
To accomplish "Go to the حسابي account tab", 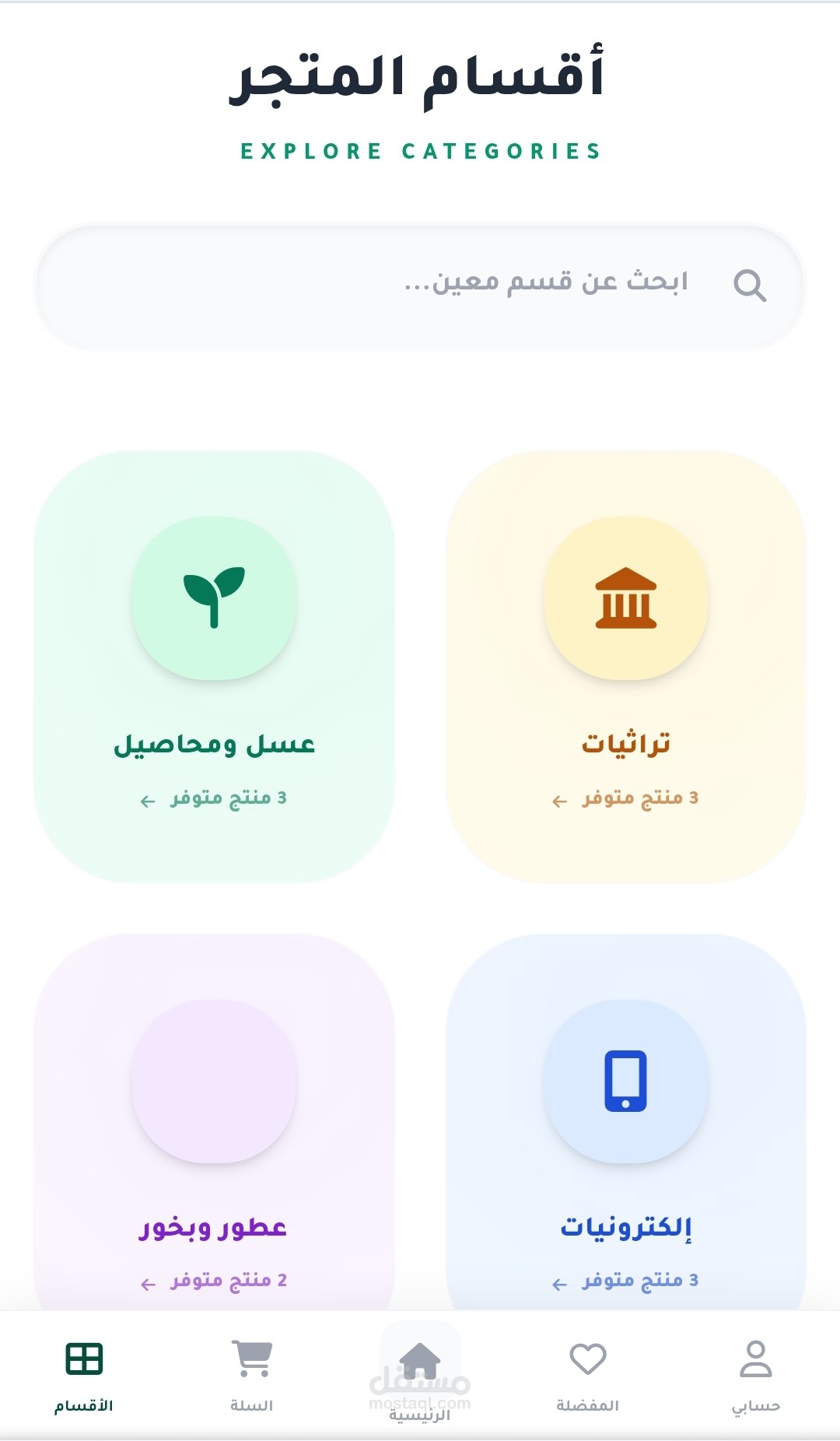I will 755,1376.
